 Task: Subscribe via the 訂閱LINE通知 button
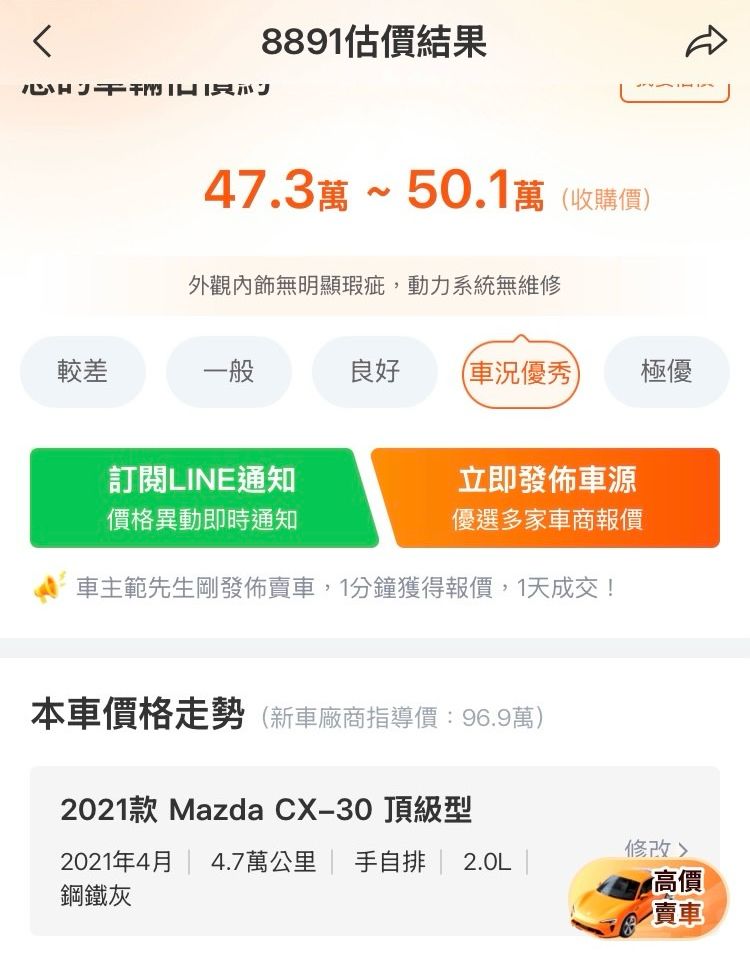click(x=202, y=498)
